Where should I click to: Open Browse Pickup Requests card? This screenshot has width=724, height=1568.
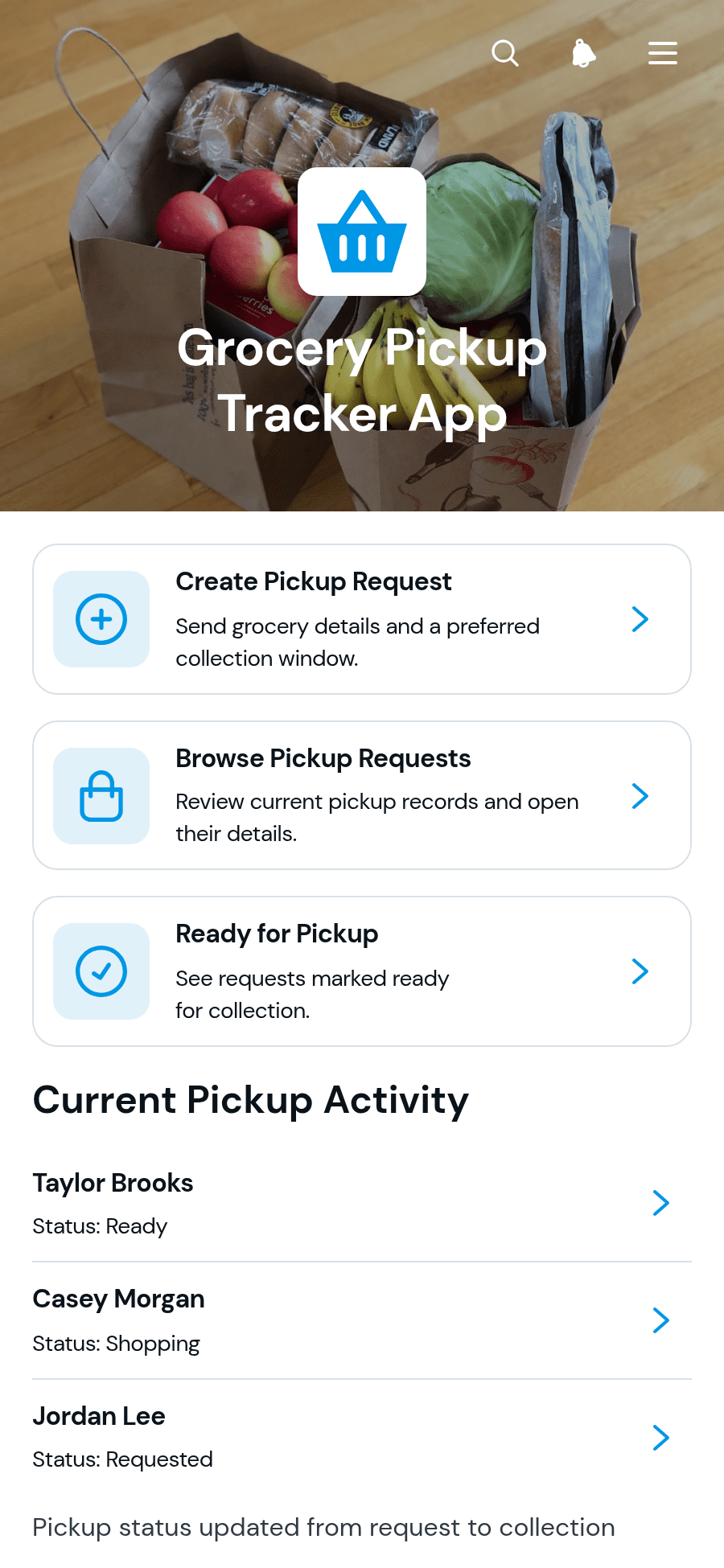click(x=362, y=795)
